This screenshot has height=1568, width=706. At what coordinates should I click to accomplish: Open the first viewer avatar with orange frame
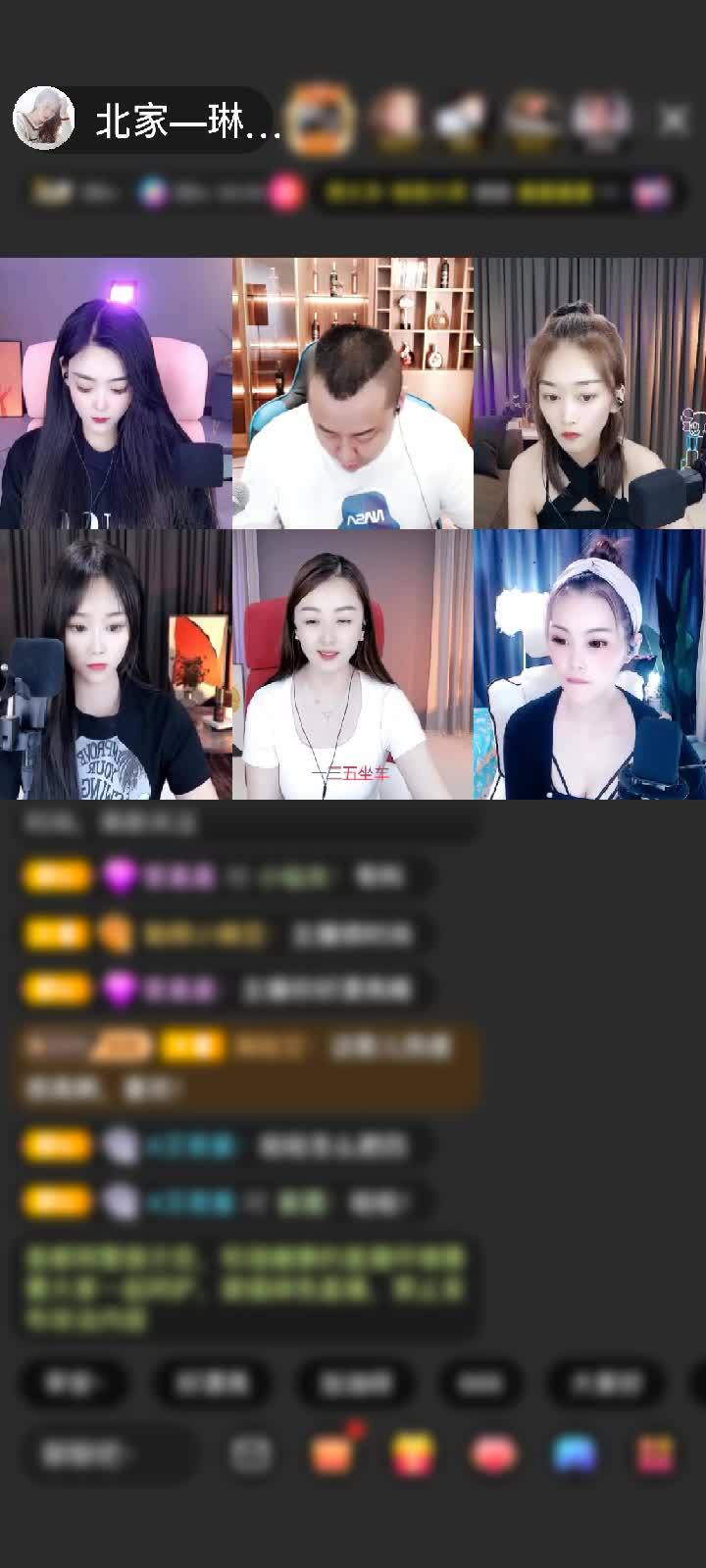(322, 120)
